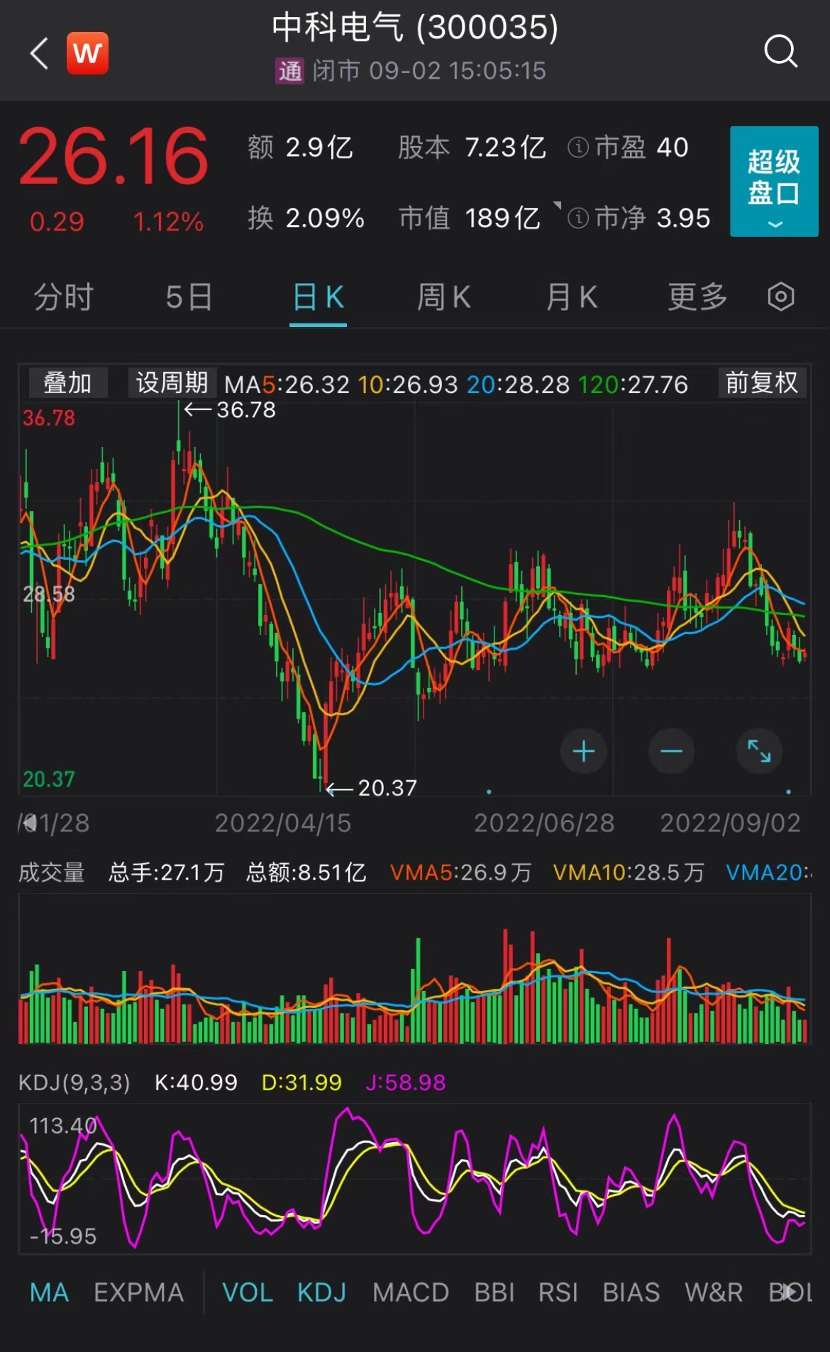Go back using the top-left arrow
830x1352 pixels.
pyautogui.click(x=38, y=53)
